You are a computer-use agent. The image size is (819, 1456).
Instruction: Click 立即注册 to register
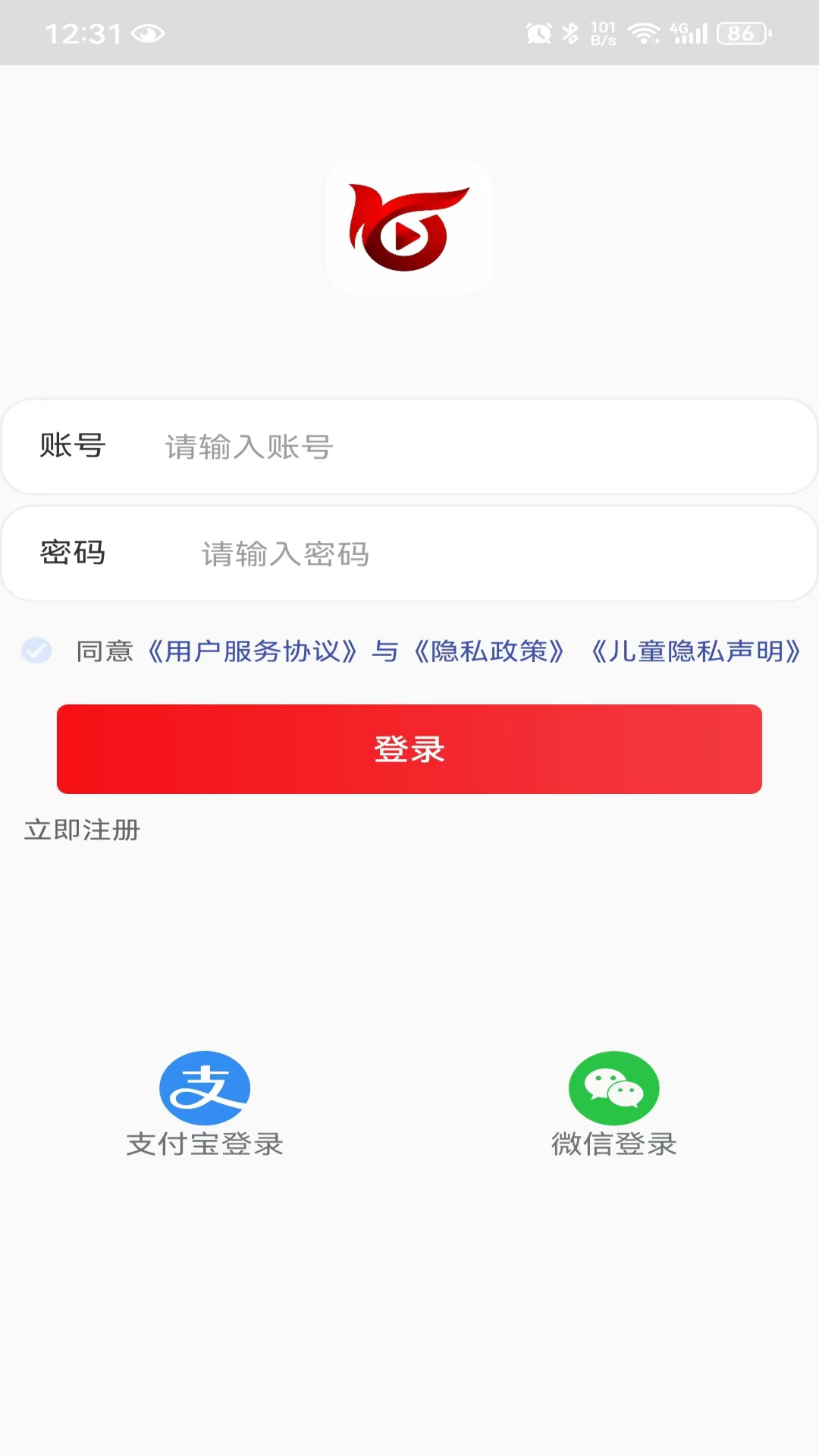[80, 830]
